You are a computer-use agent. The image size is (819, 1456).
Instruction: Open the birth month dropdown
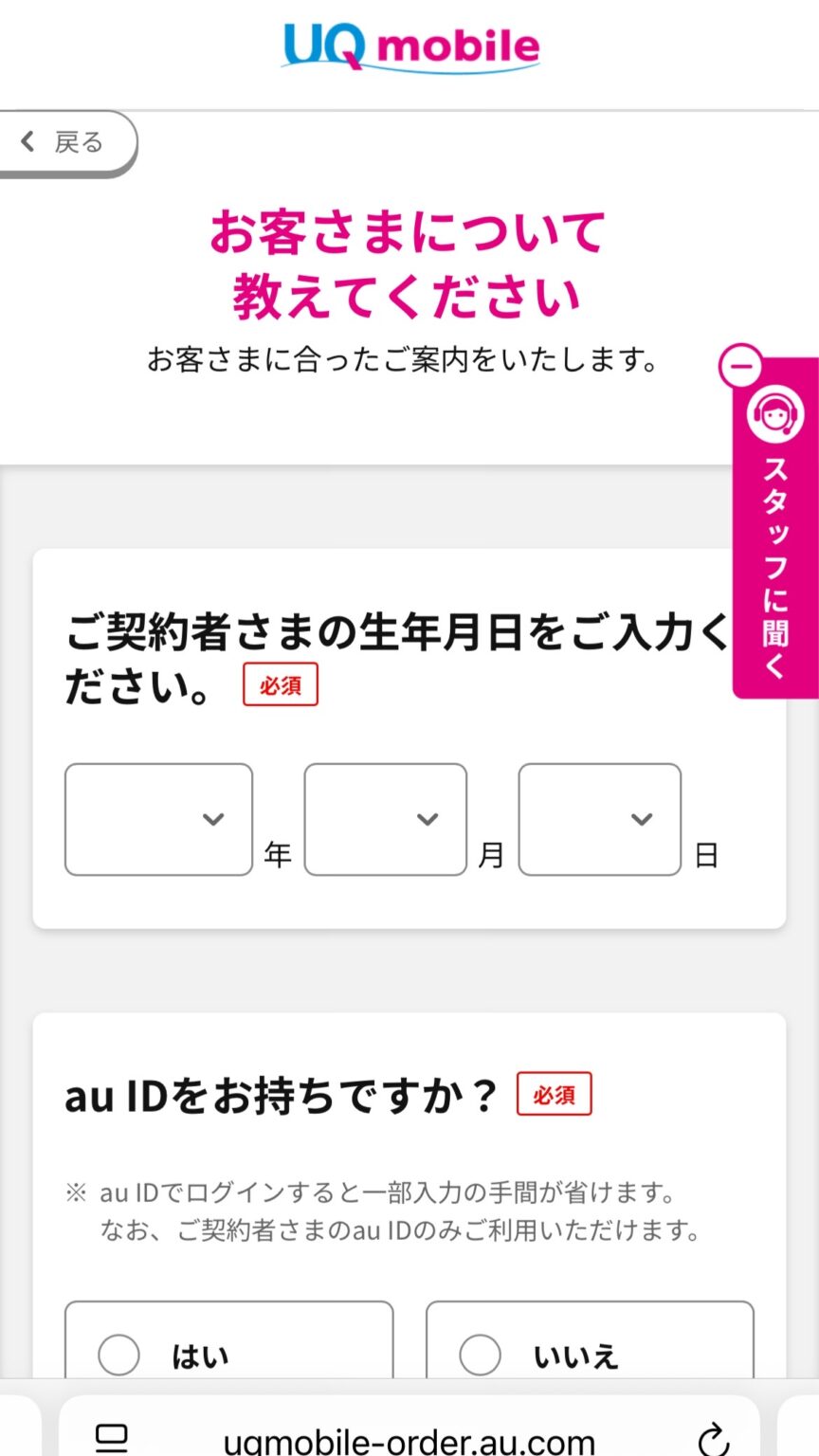(385, 819)
